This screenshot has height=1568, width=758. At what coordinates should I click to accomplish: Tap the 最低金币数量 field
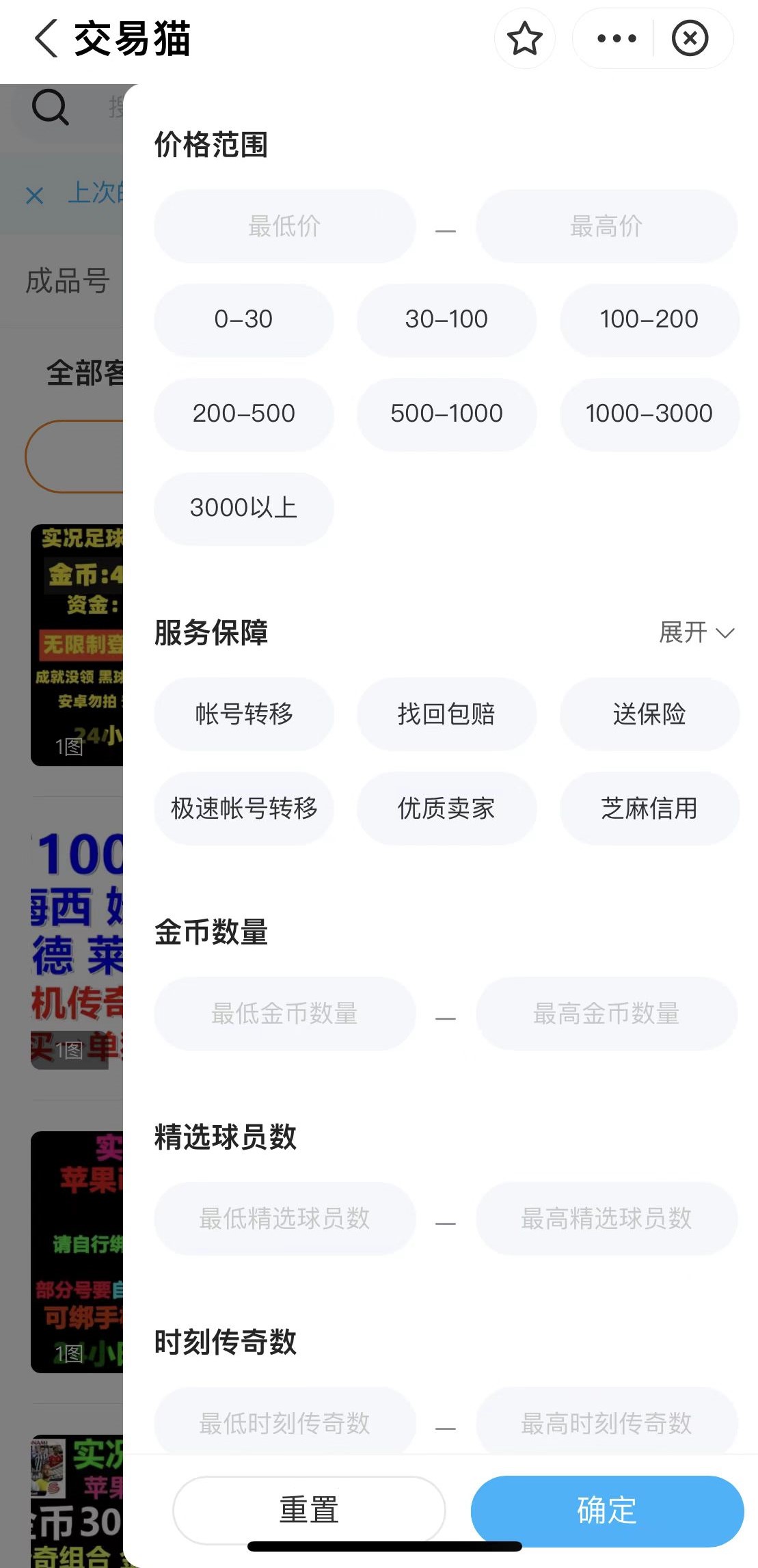click(284, 1013)
